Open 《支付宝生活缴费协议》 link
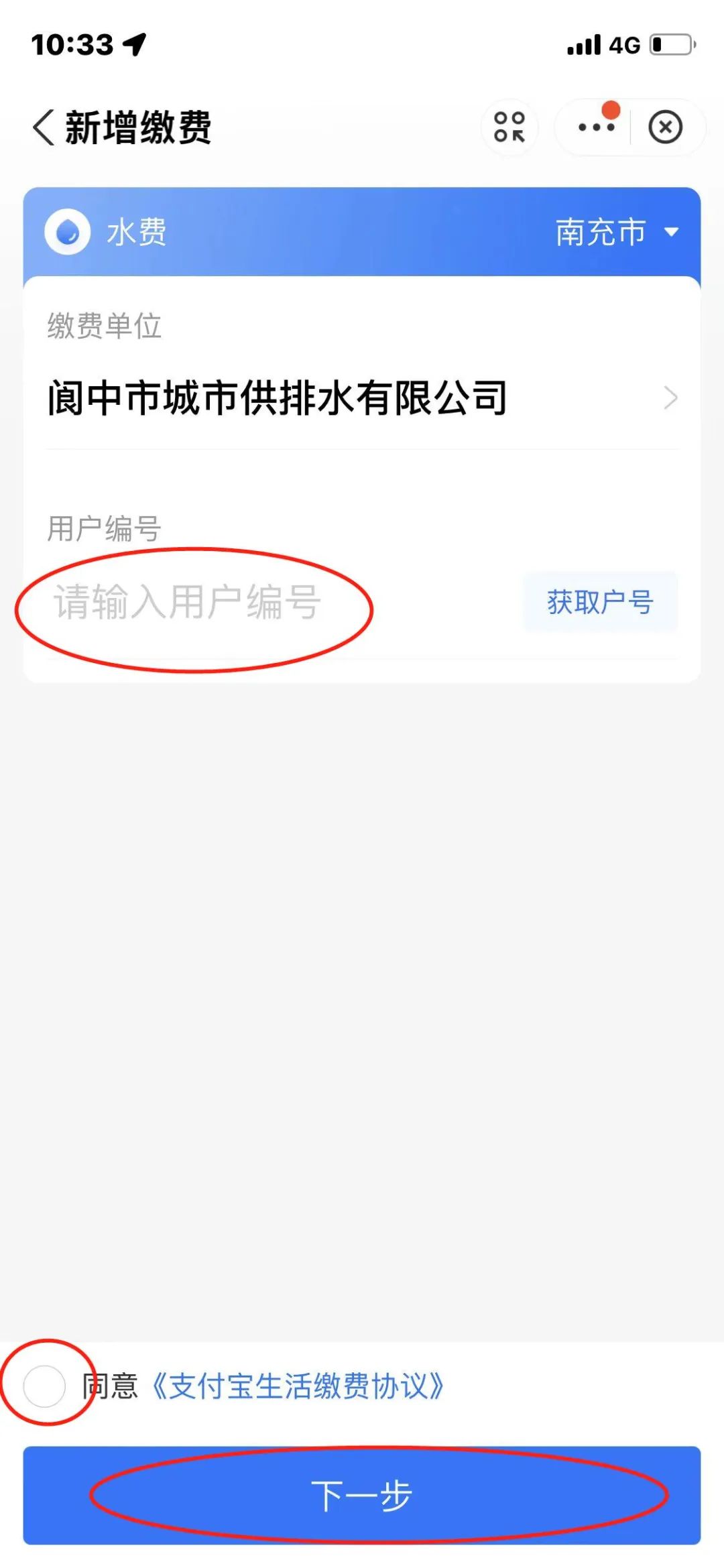 tap(298, 1386)
